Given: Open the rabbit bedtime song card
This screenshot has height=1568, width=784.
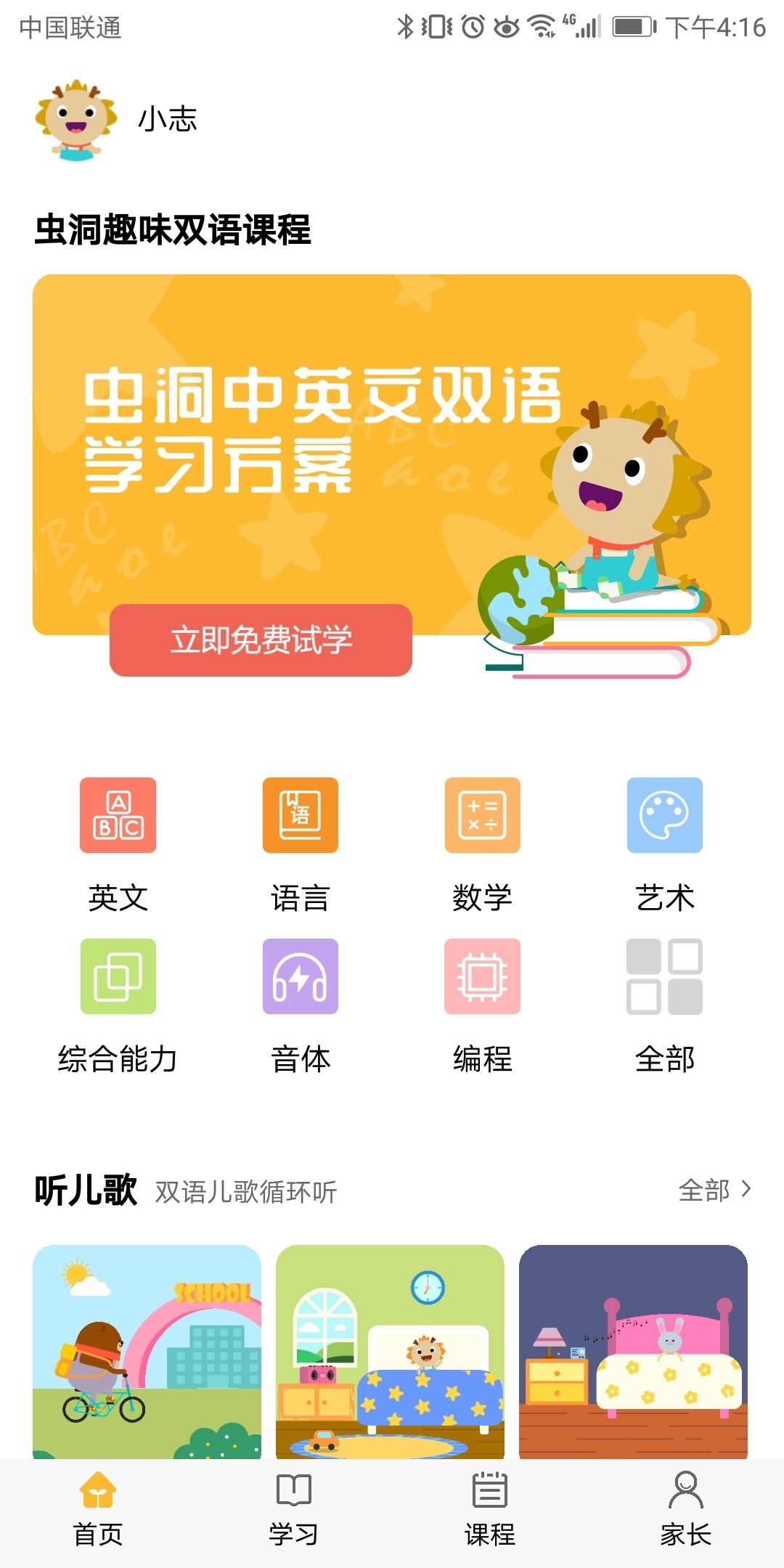Looking at the screenshot, I should [x=633, y=1352].
